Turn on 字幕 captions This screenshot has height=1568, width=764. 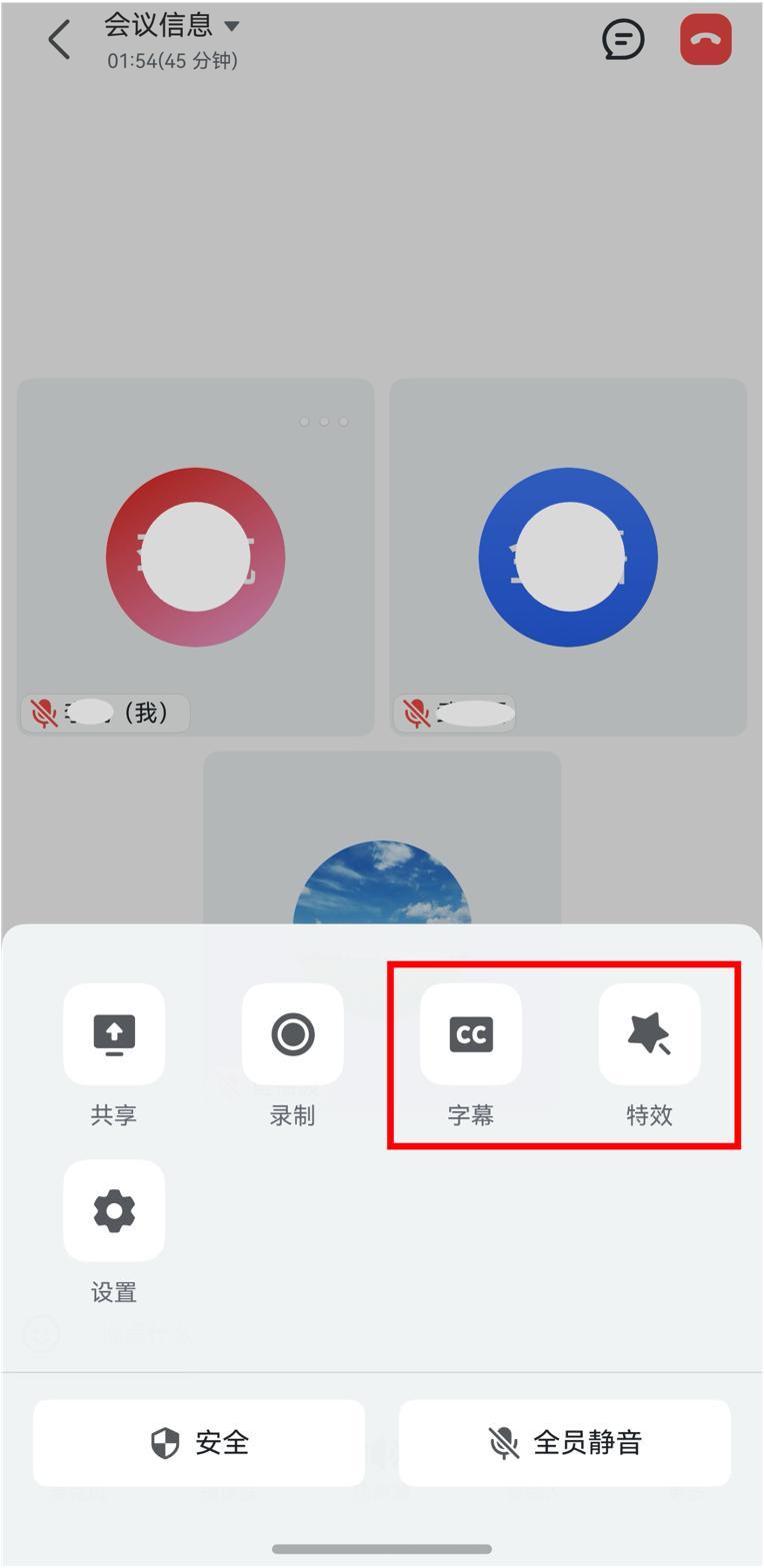tap(471, 1034)
